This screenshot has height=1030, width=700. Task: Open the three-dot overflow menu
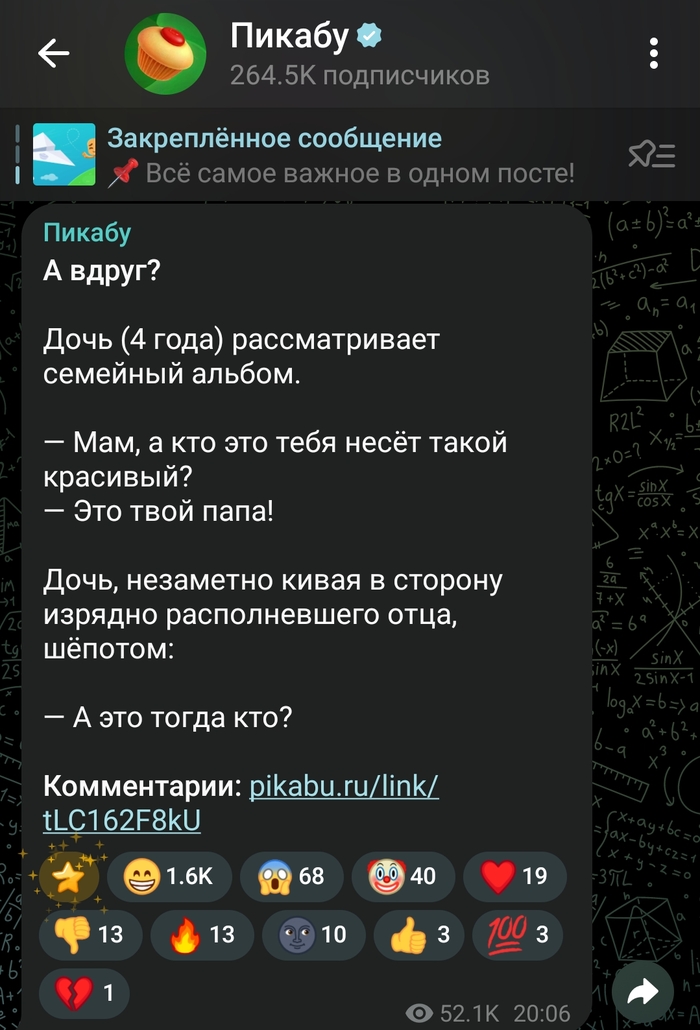pyautogui.click(x=653, y=54)
